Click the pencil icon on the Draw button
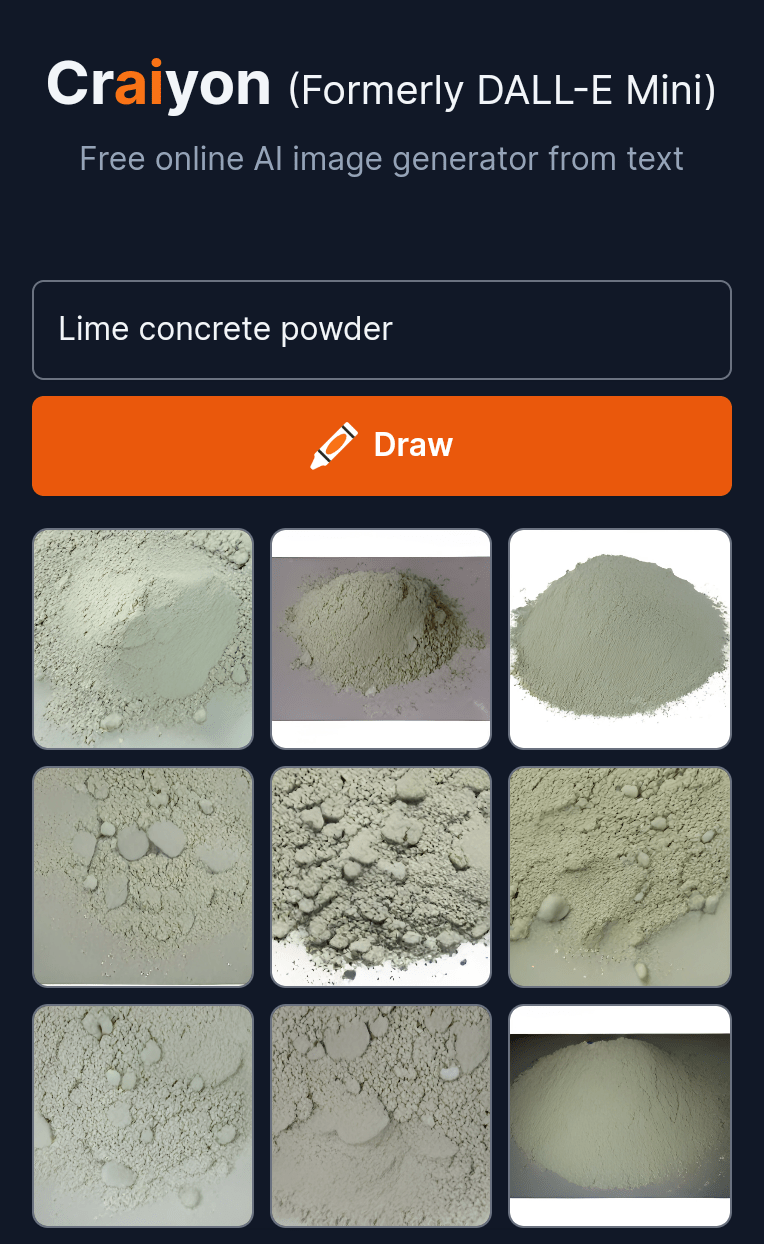Screen dimensions: 764x1244 tap(334, 444)
